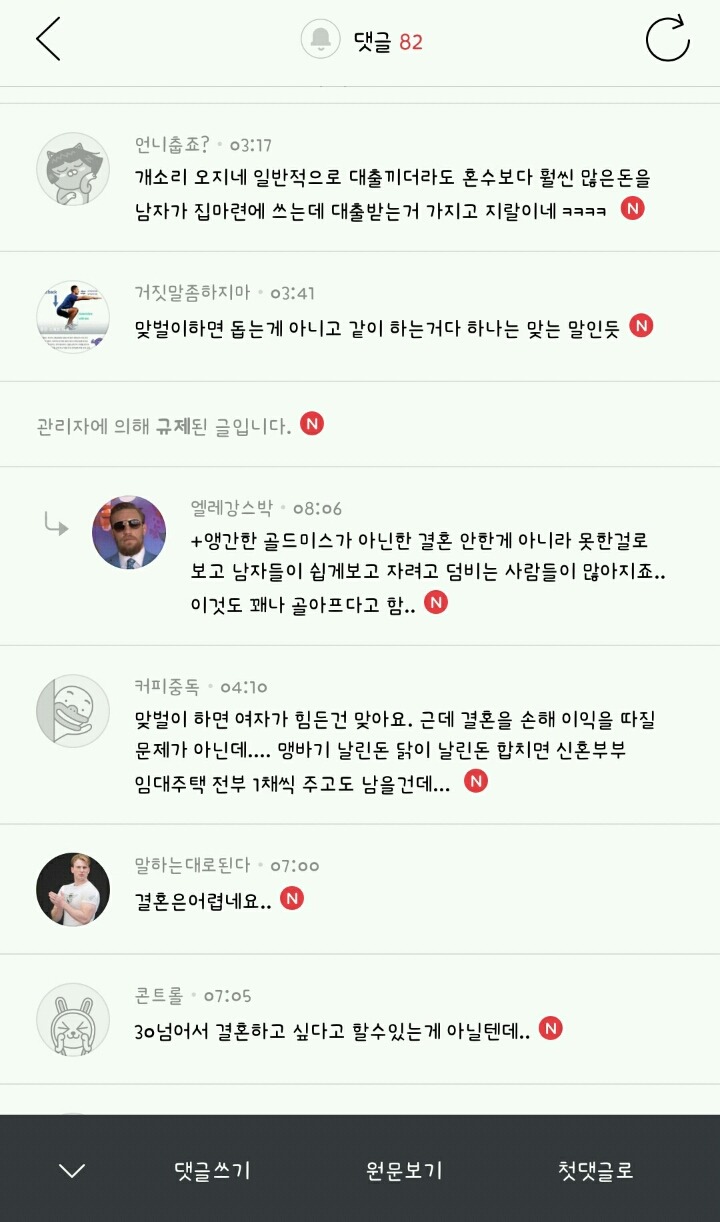
Task: Open 언니춥죠?'s profile picture
Action: point(72,169)
